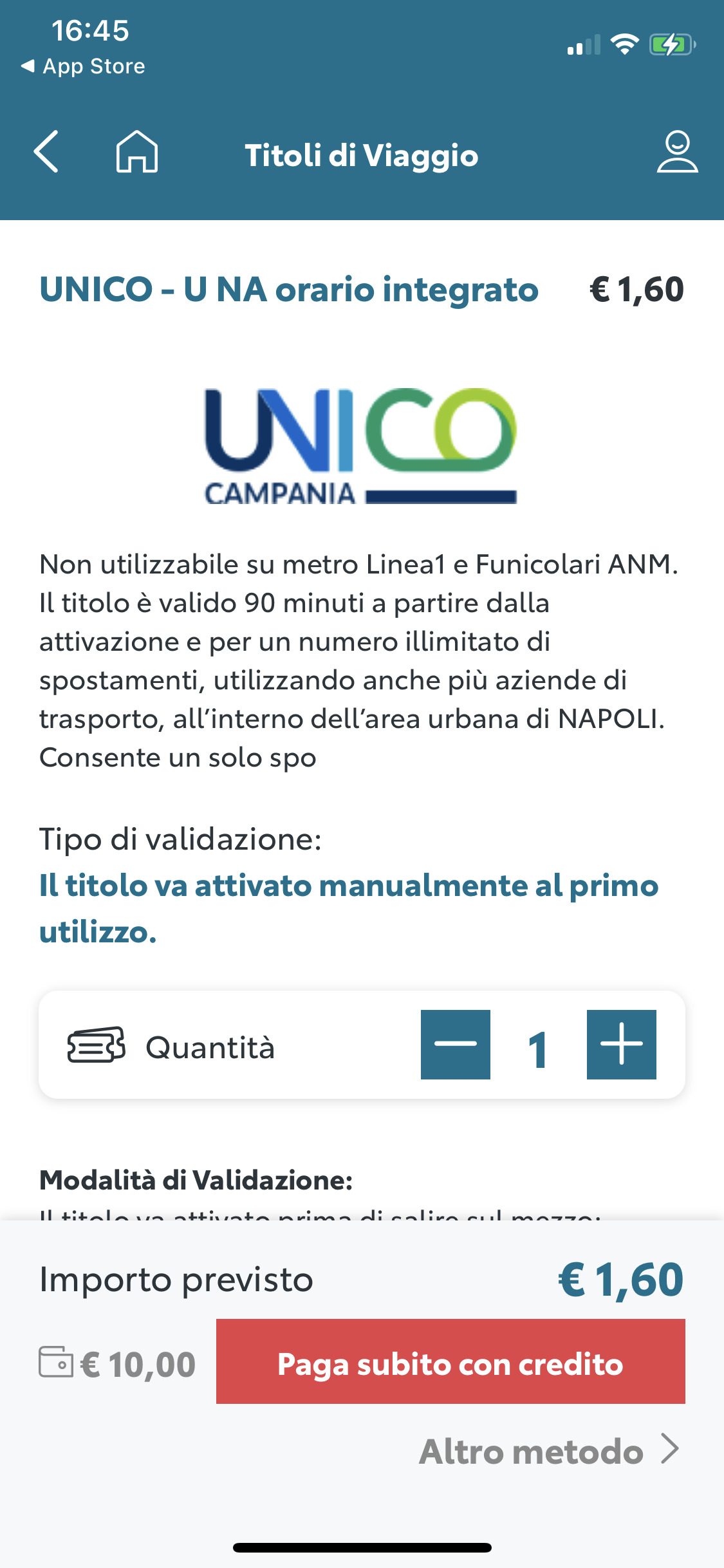This screenshot has width=724, height=1568.
Task: Increase ticket quantity with plus button
Action: [622, 1044]
